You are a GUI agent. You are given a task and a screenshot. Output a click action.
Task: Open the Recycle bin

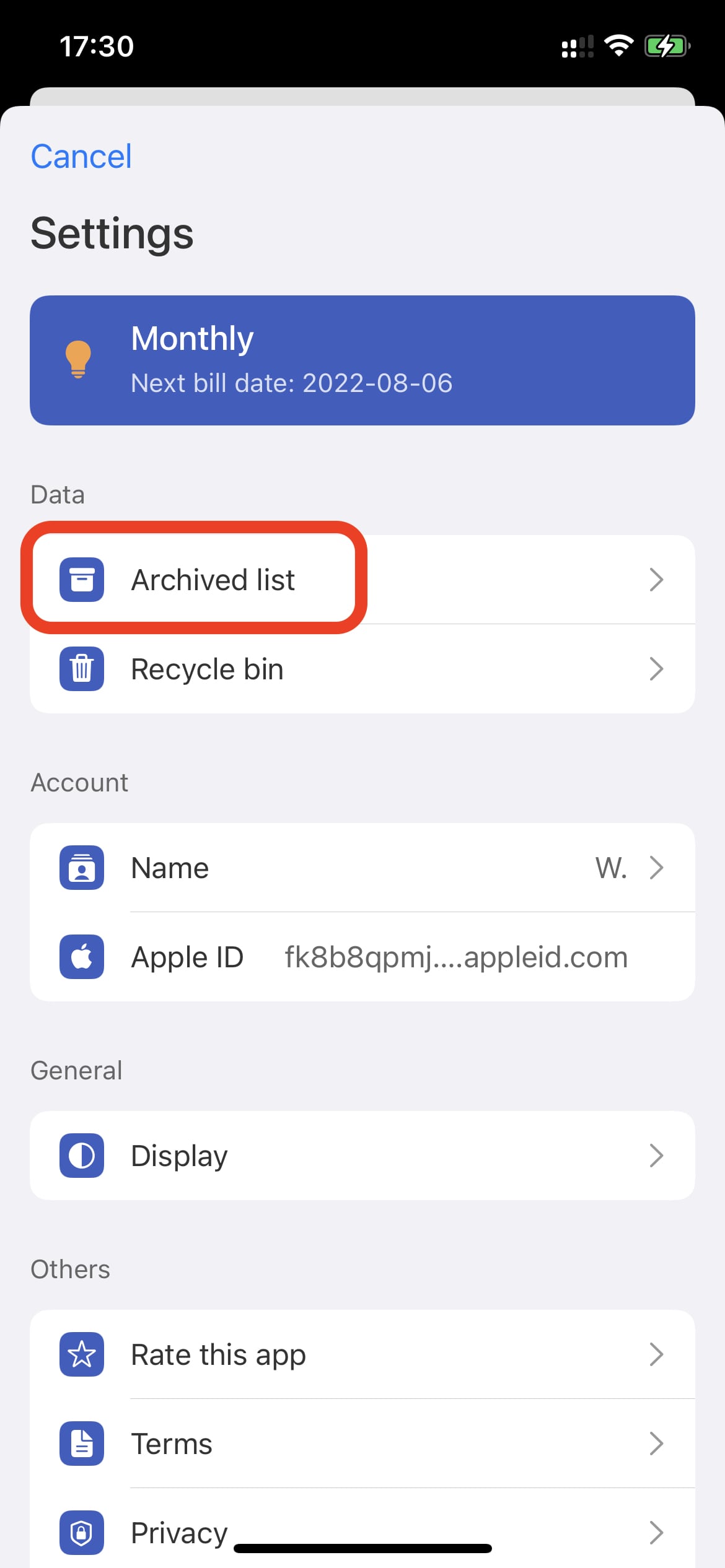(x=362, y=669)
